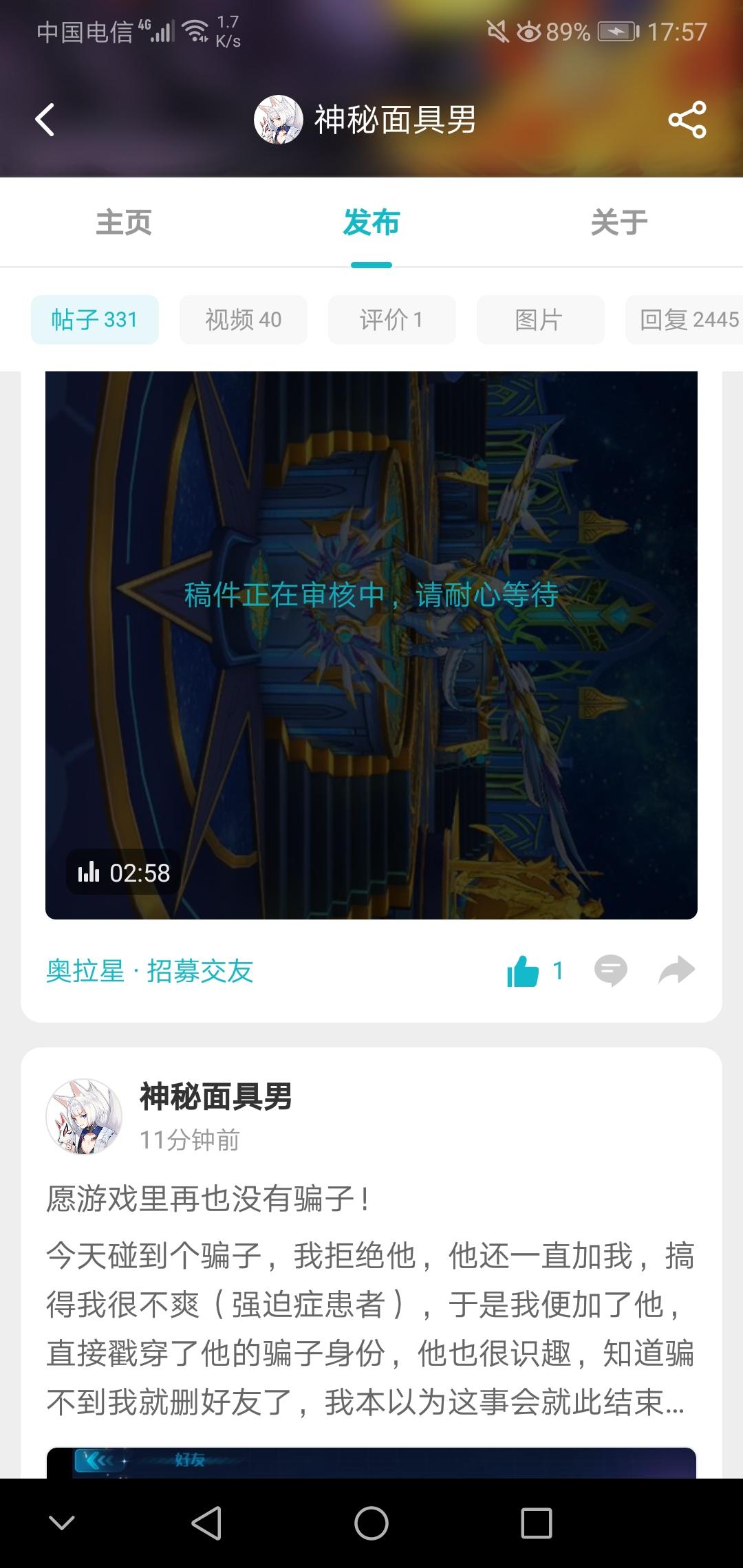743x1568 pixels.
Task: Play the video under review
Action: pyautogui.click(x=371, y=643)
